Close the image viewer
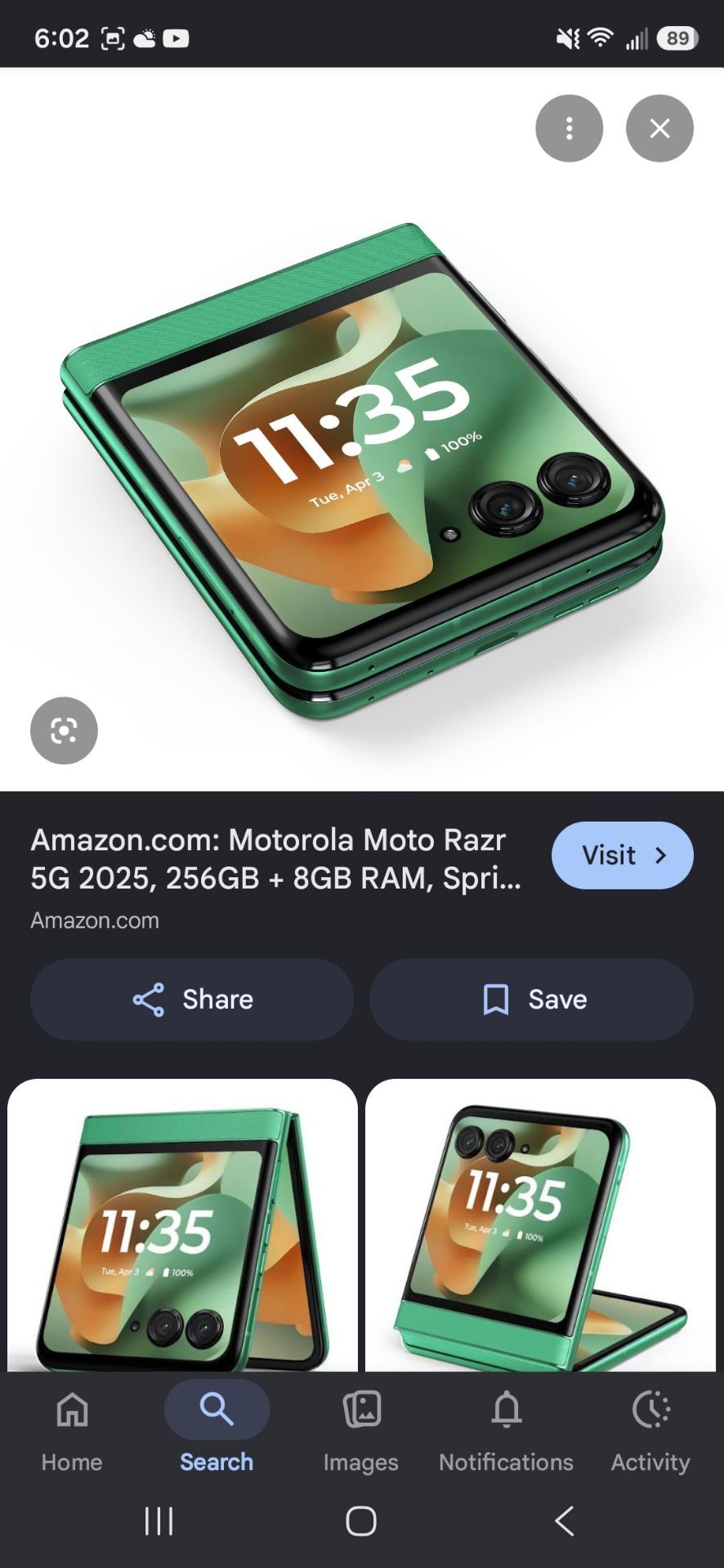 pos(659,128)
